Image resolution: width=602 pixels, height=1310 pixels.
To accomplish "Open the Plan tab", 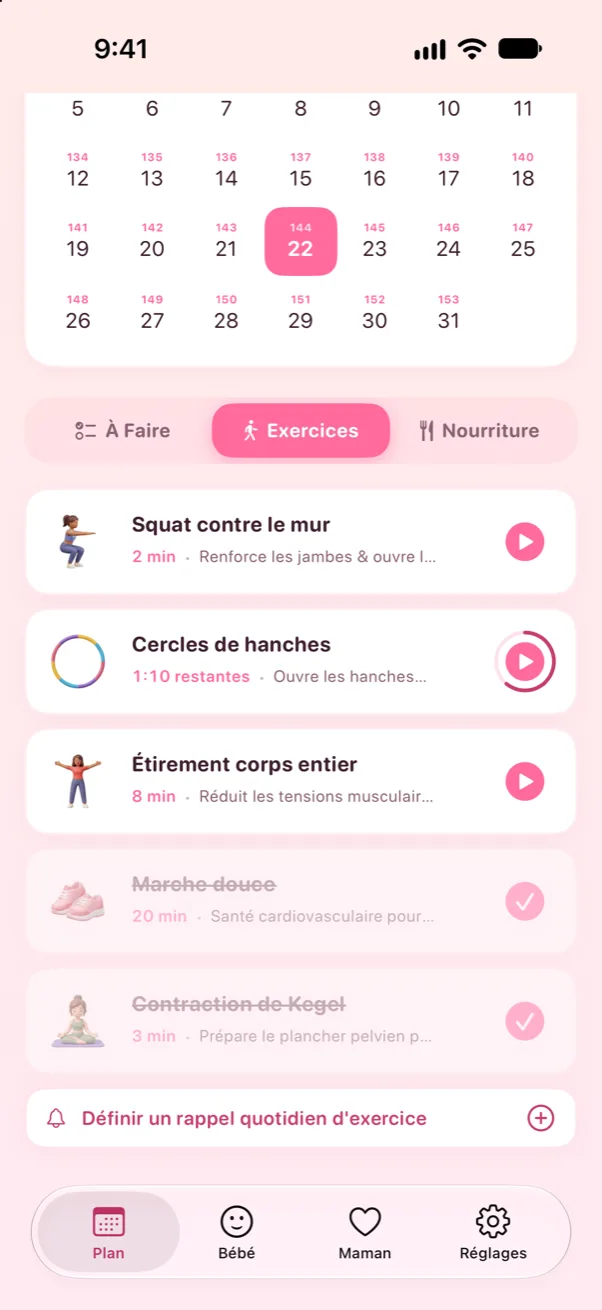I will click(x=109, y=1232).
